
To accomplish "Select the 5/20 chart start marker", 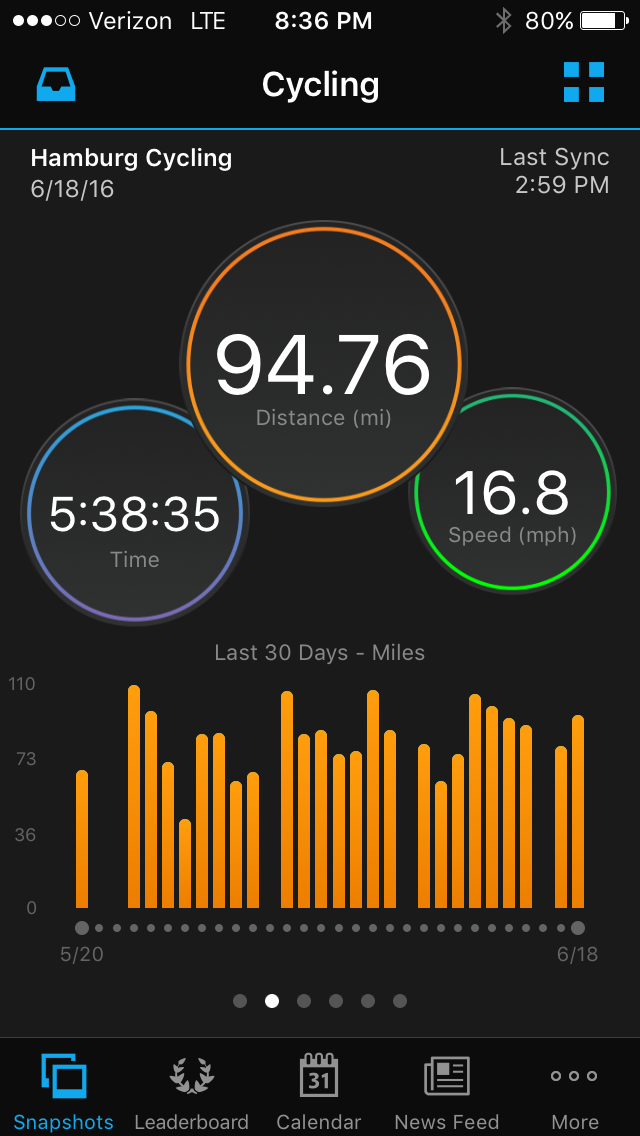I will click(82, 928).
